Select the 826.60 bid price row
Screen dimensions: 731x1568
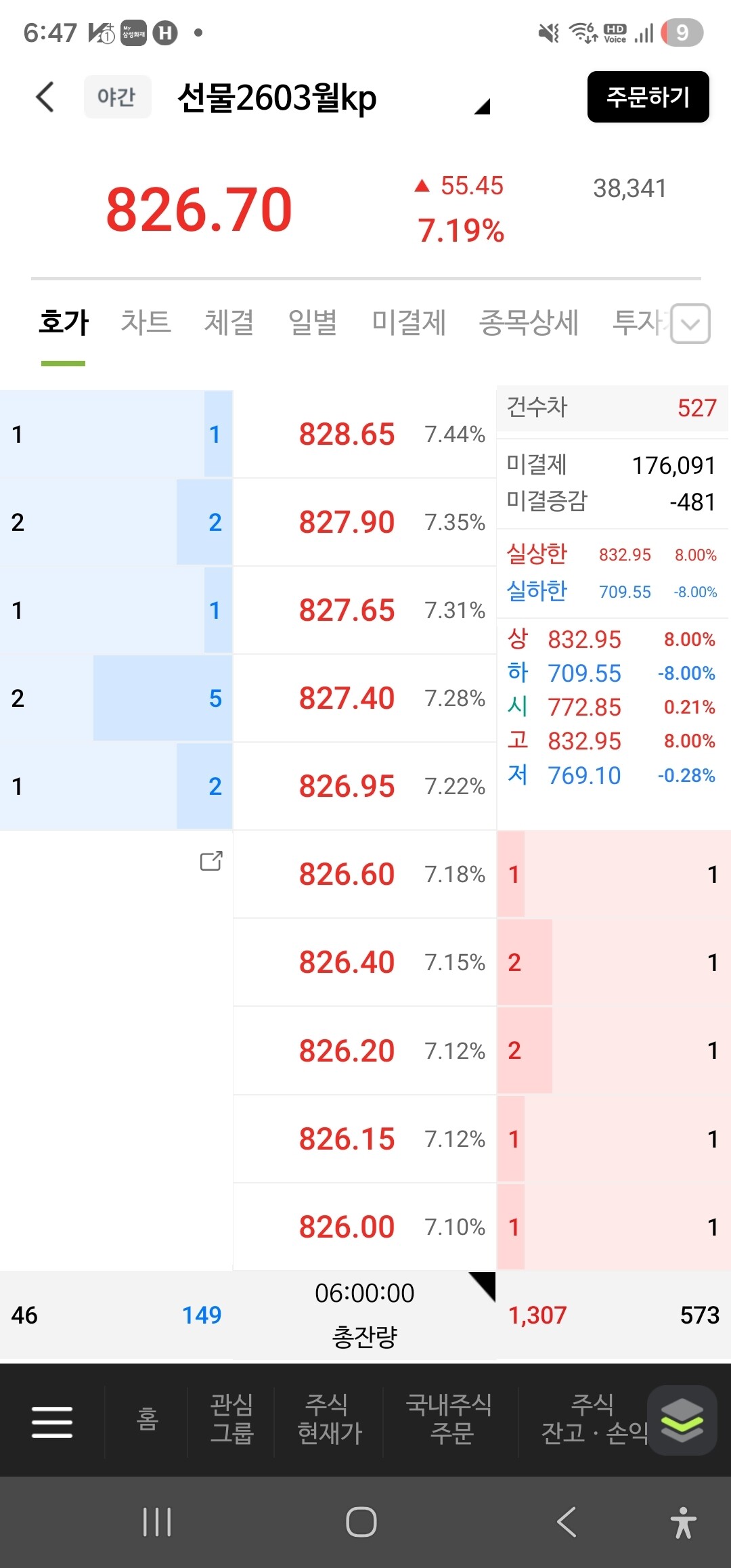click(x=365, y=874)
